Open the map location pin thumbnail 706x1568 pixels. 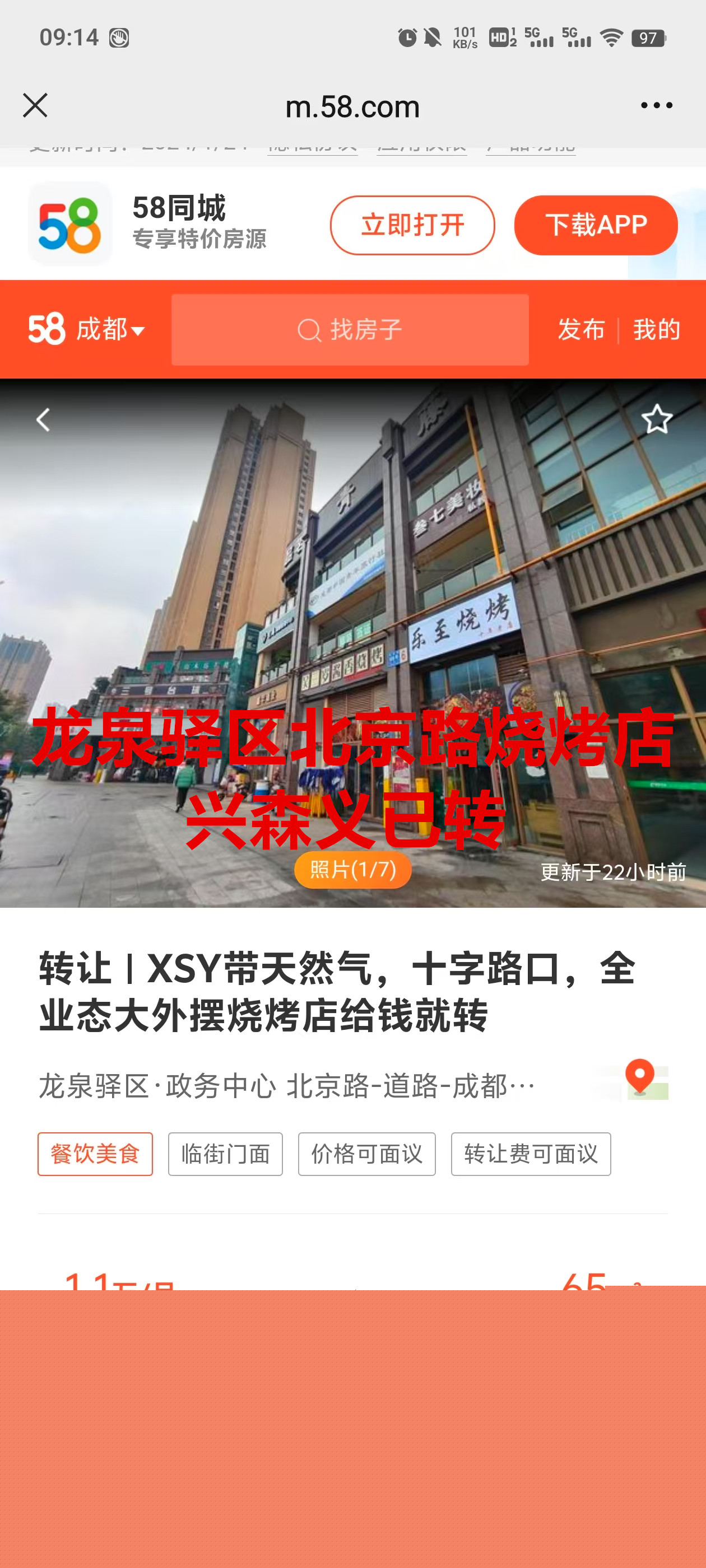click(x=639, y=1080)
